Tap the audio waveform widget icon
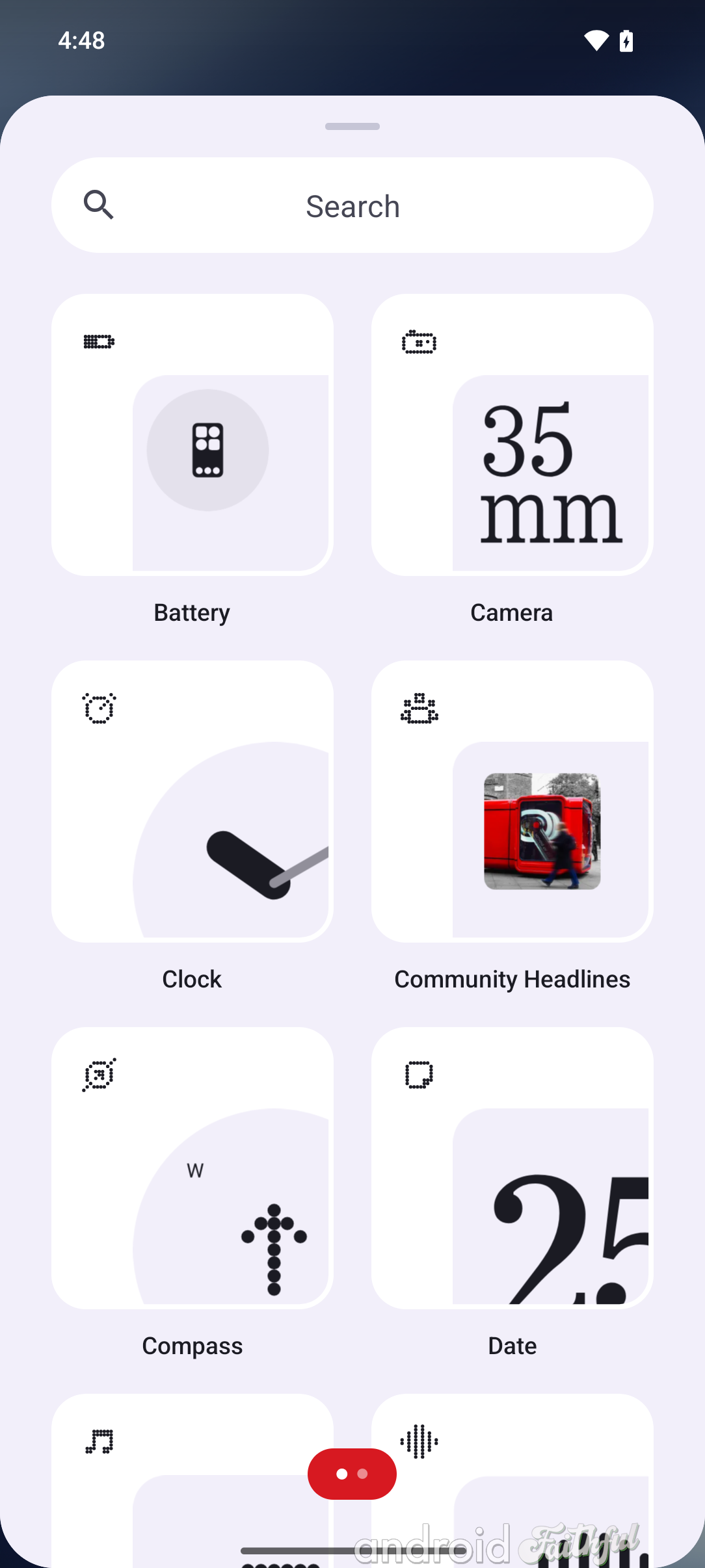Image resolution: width=705 pixels, height=1568 pixels. pos(419,1441)
